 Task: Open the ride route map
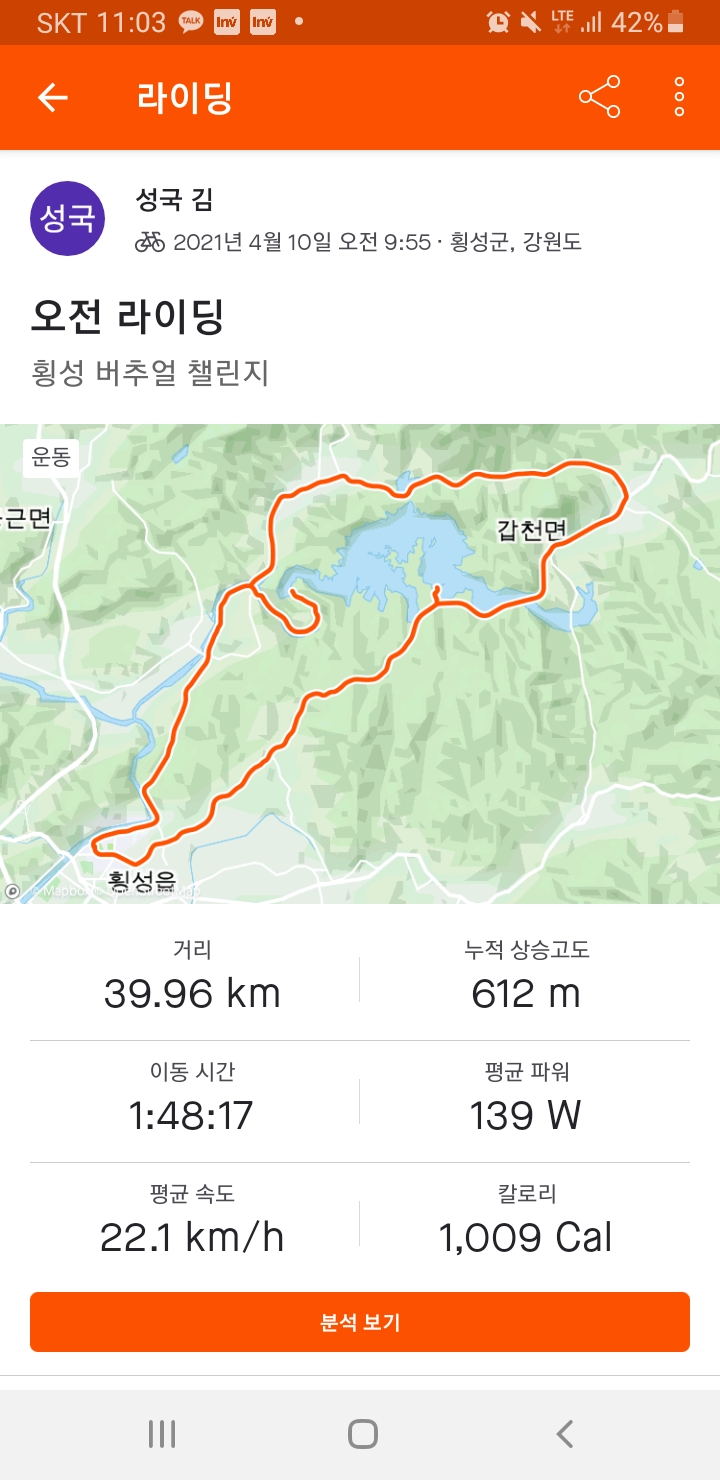point(360,664)
